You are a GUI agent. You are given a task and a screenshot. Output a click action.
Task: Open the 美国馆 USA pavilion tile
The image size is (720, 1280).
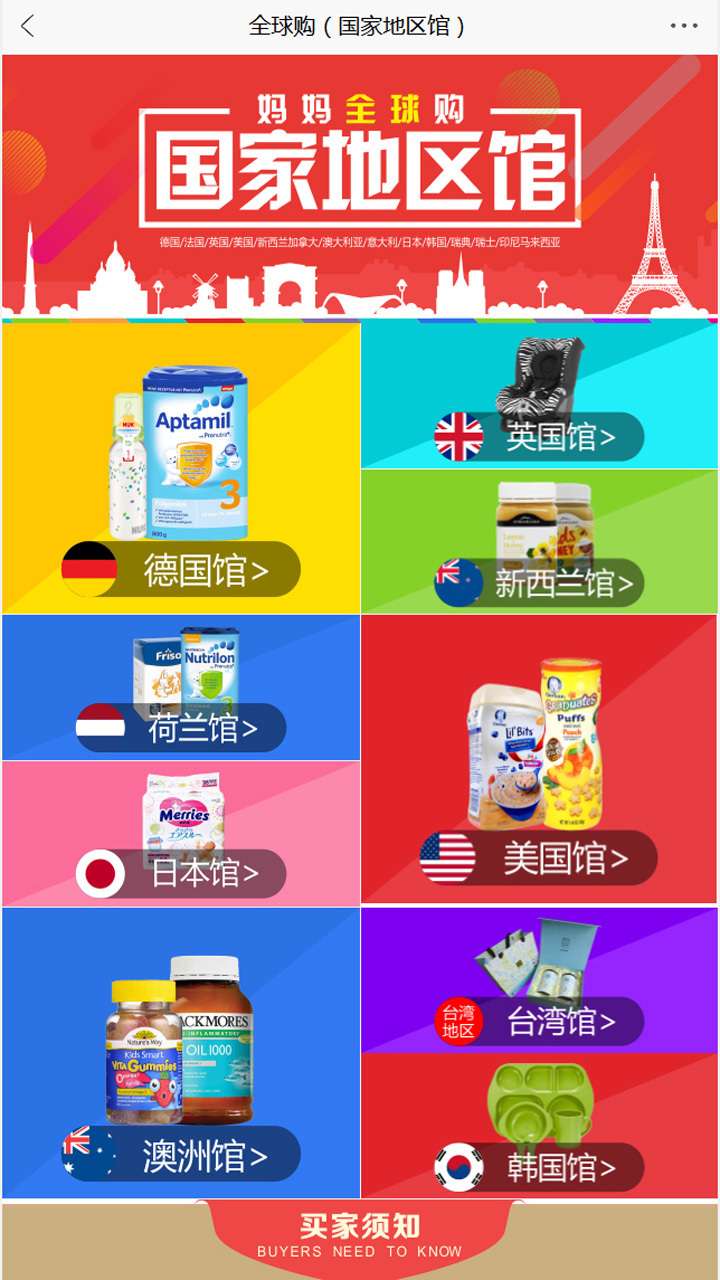point(539,760)
